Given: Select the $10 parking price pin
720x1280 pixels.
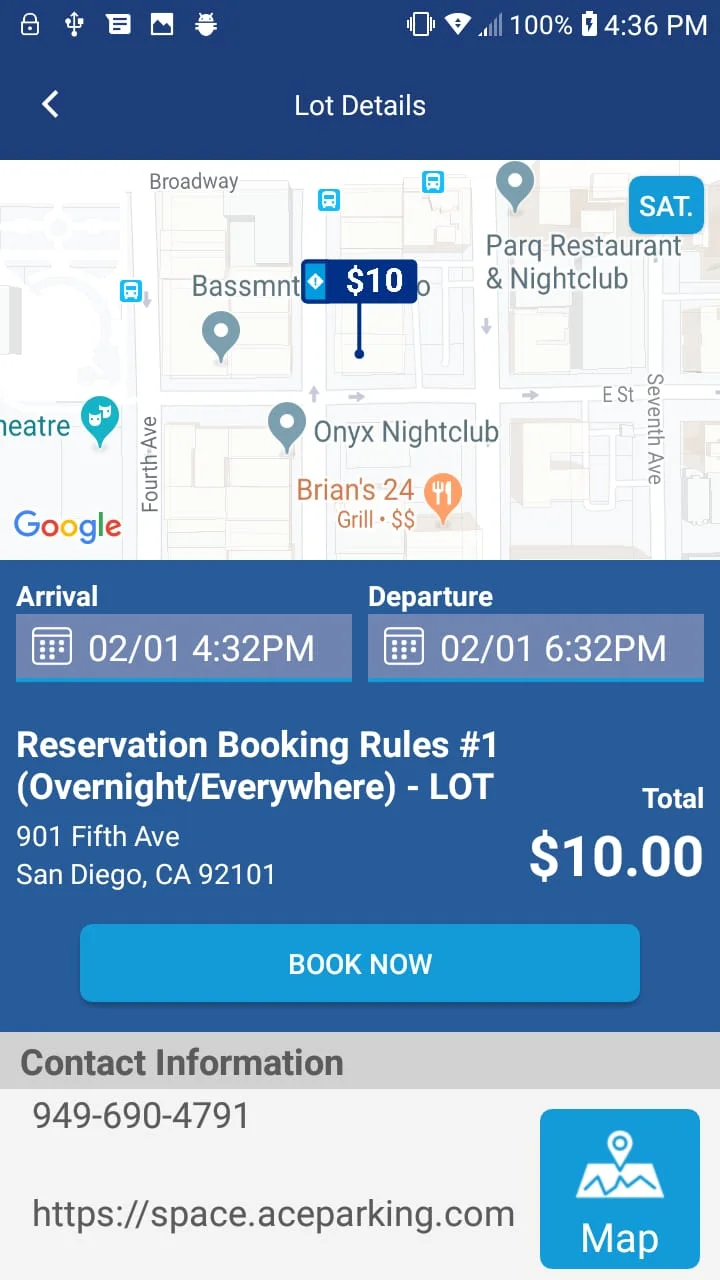Looking at the screenshot, I should tap(358, 281).
